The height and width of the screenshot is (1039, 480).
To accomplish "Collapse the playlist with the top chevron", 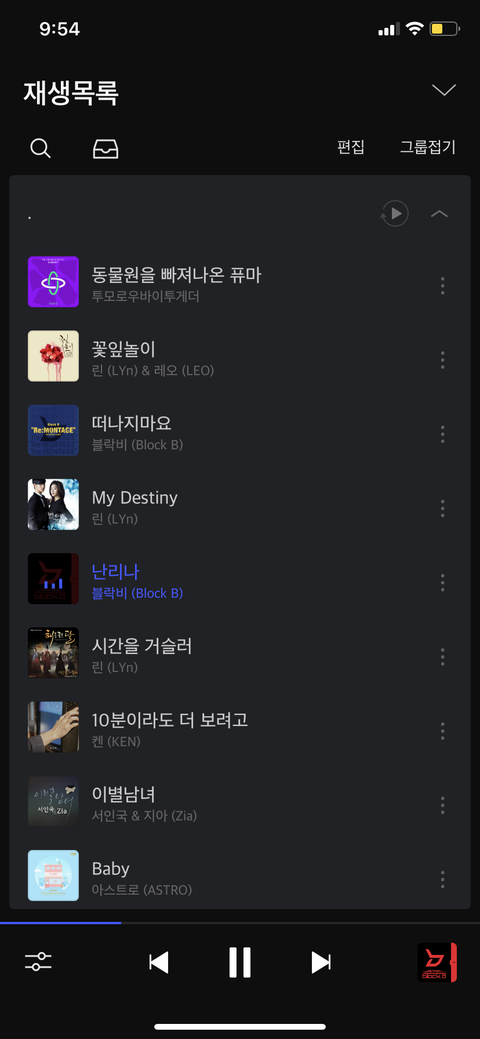I will coord(444,90).
